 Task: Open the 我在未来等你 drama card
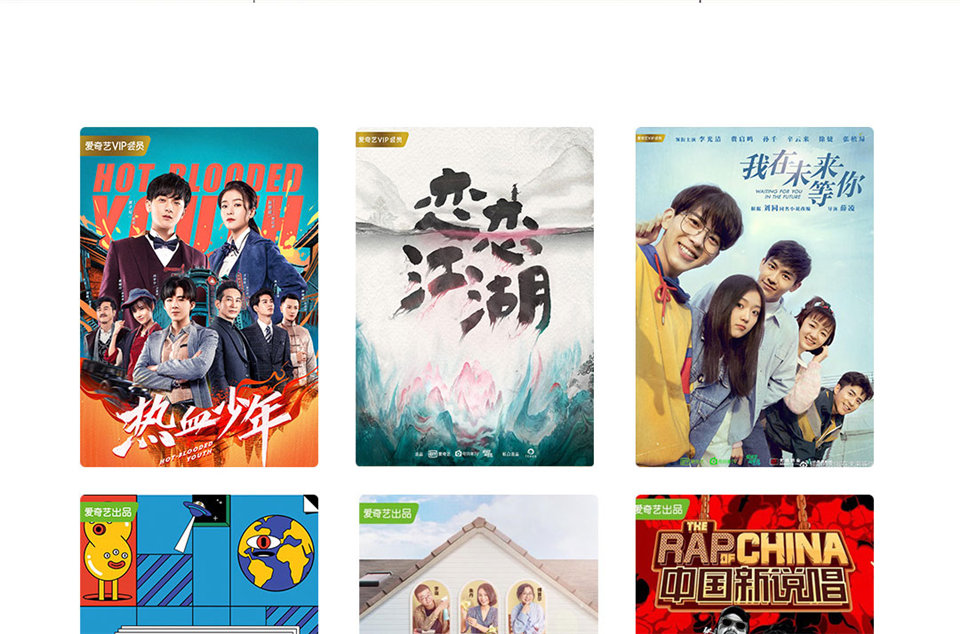[x=754, y=297]
